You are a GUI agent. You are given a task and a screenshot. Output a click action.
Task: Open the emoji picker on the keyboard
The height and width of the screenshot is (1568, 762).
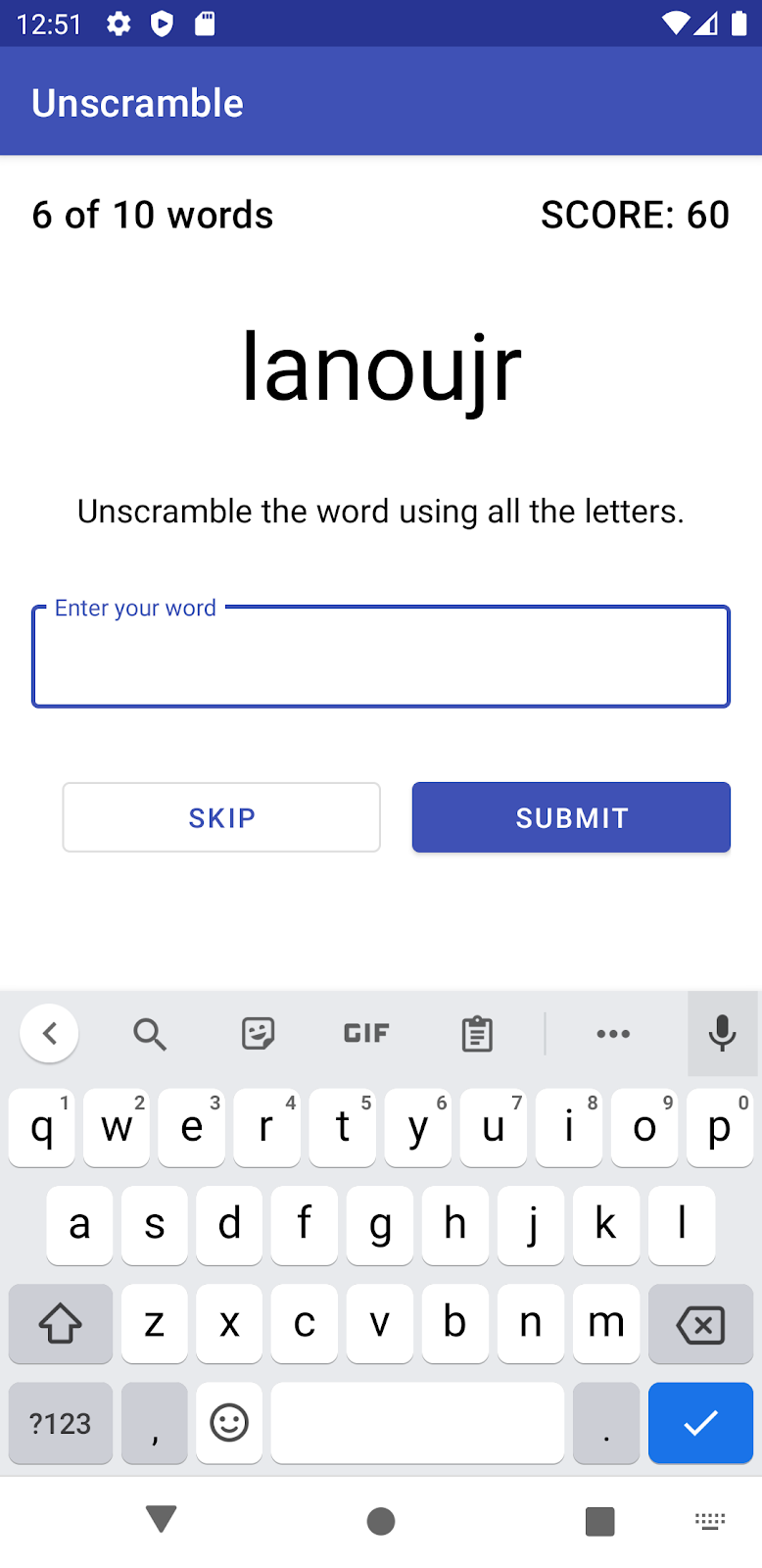click(x=229, y=1423)
